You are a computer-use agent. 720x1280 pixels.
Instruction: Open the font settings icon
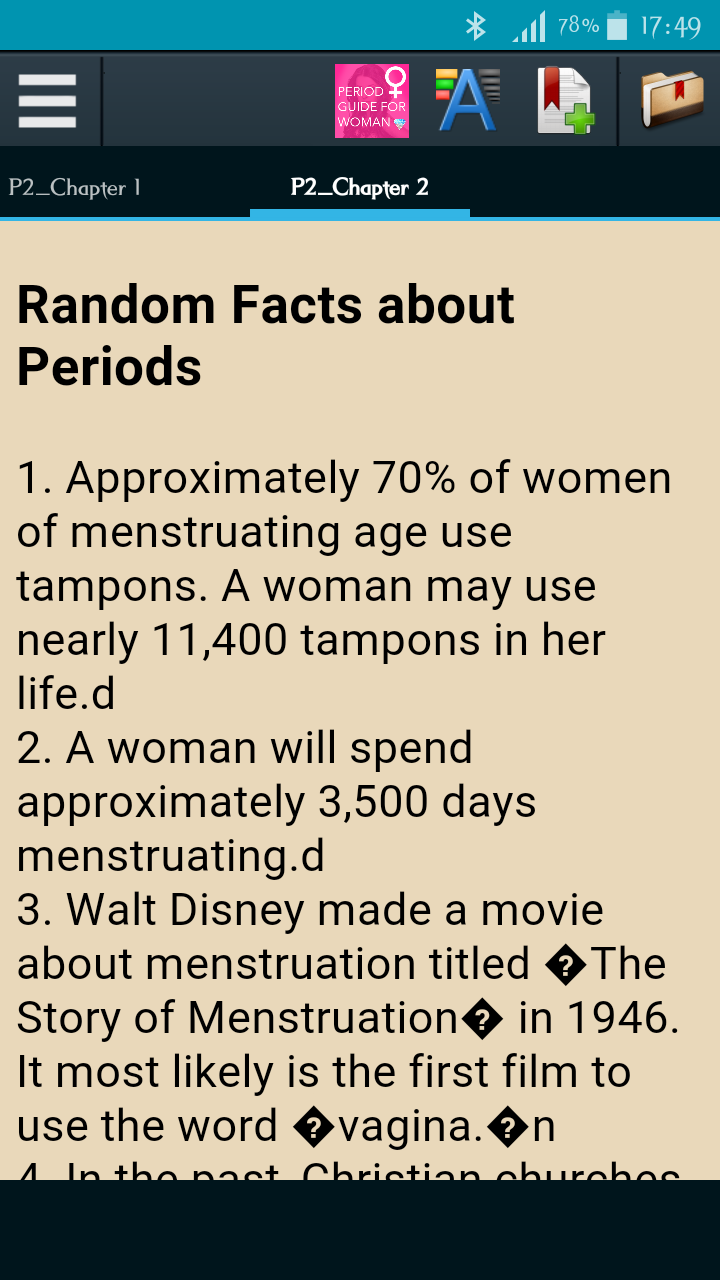(x=468, y=100)
